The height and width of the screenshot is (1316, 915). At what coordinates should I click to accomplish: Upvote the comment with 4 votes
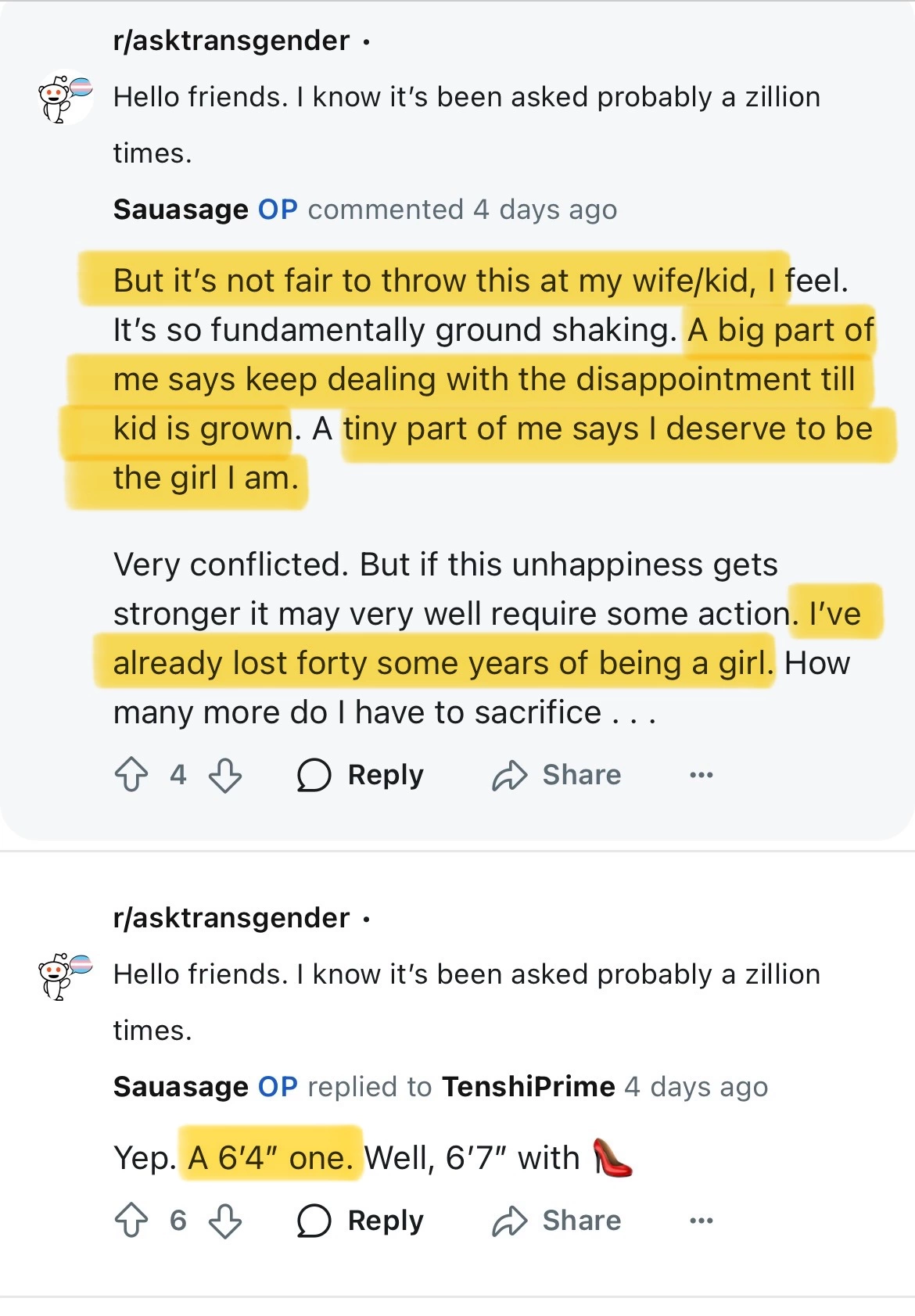[131, 775]
